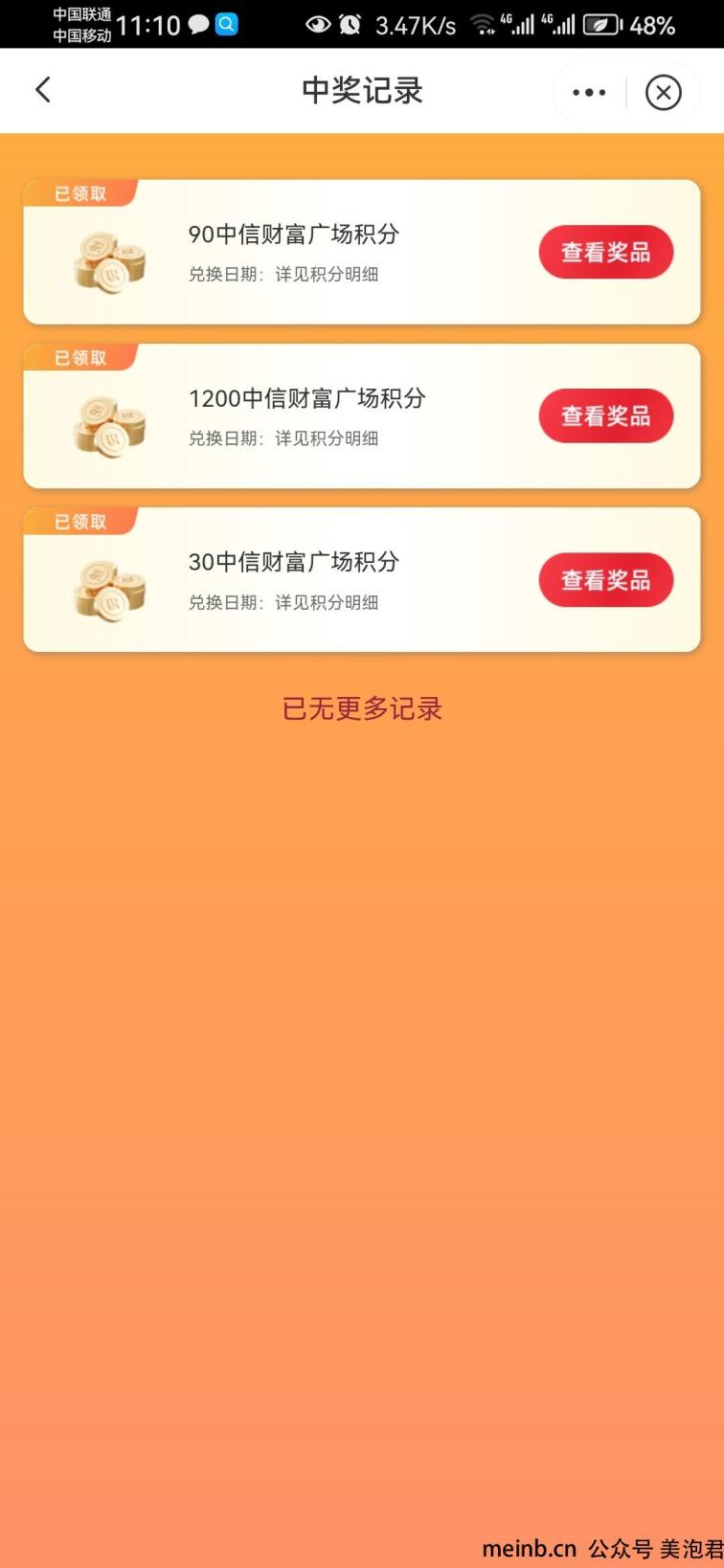Close the mini-program with the X icon
The image size is (724, 1568).
pos(663,93)
